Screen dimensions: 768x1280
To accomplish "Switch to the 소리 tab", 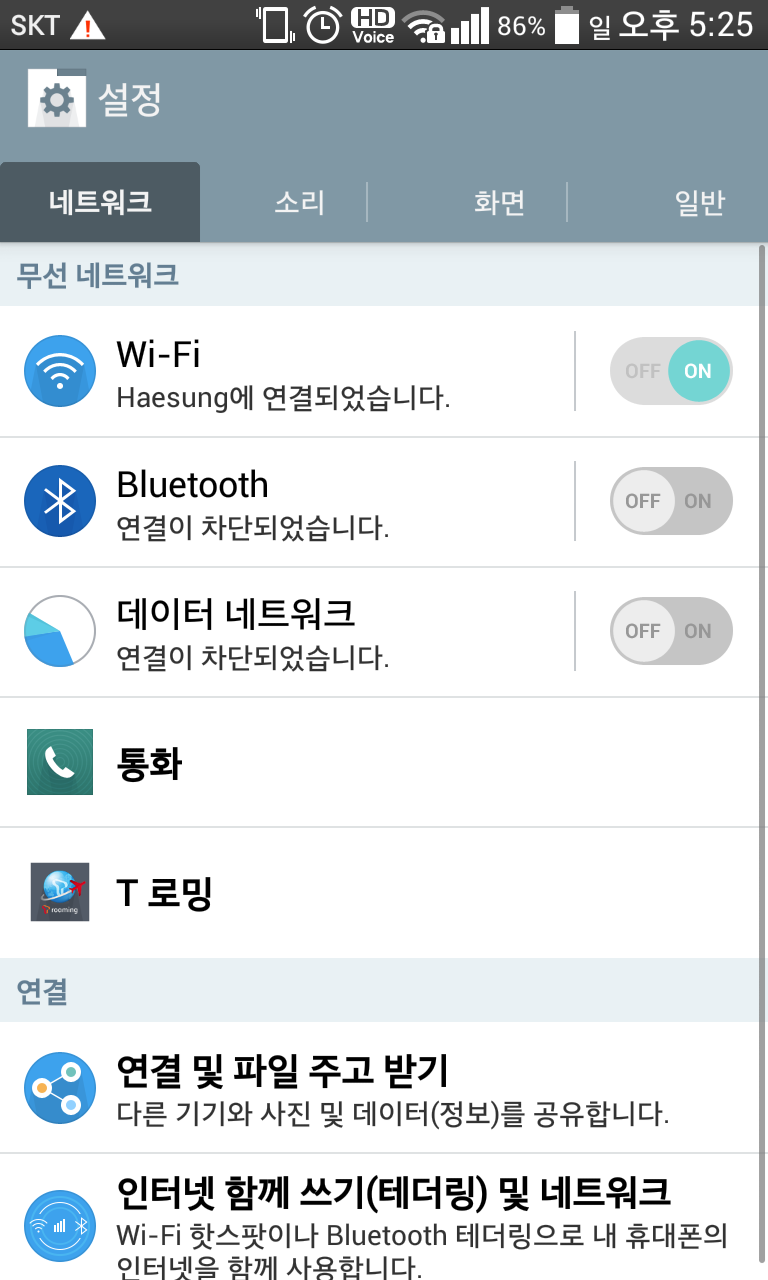I will point(299,203).
